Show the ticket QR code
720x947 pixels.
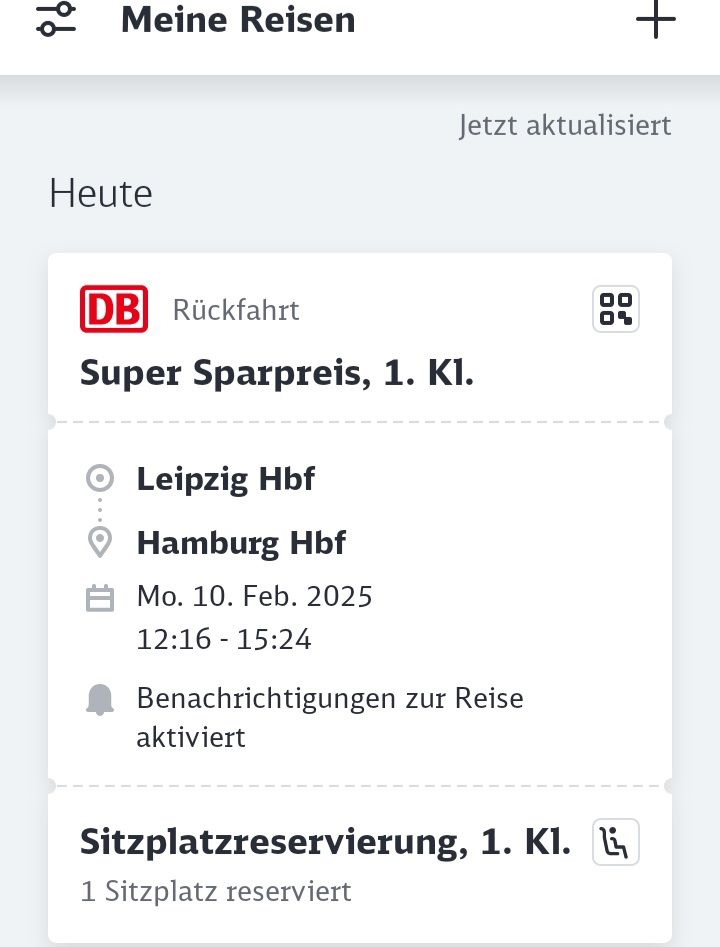coord(616,309)
